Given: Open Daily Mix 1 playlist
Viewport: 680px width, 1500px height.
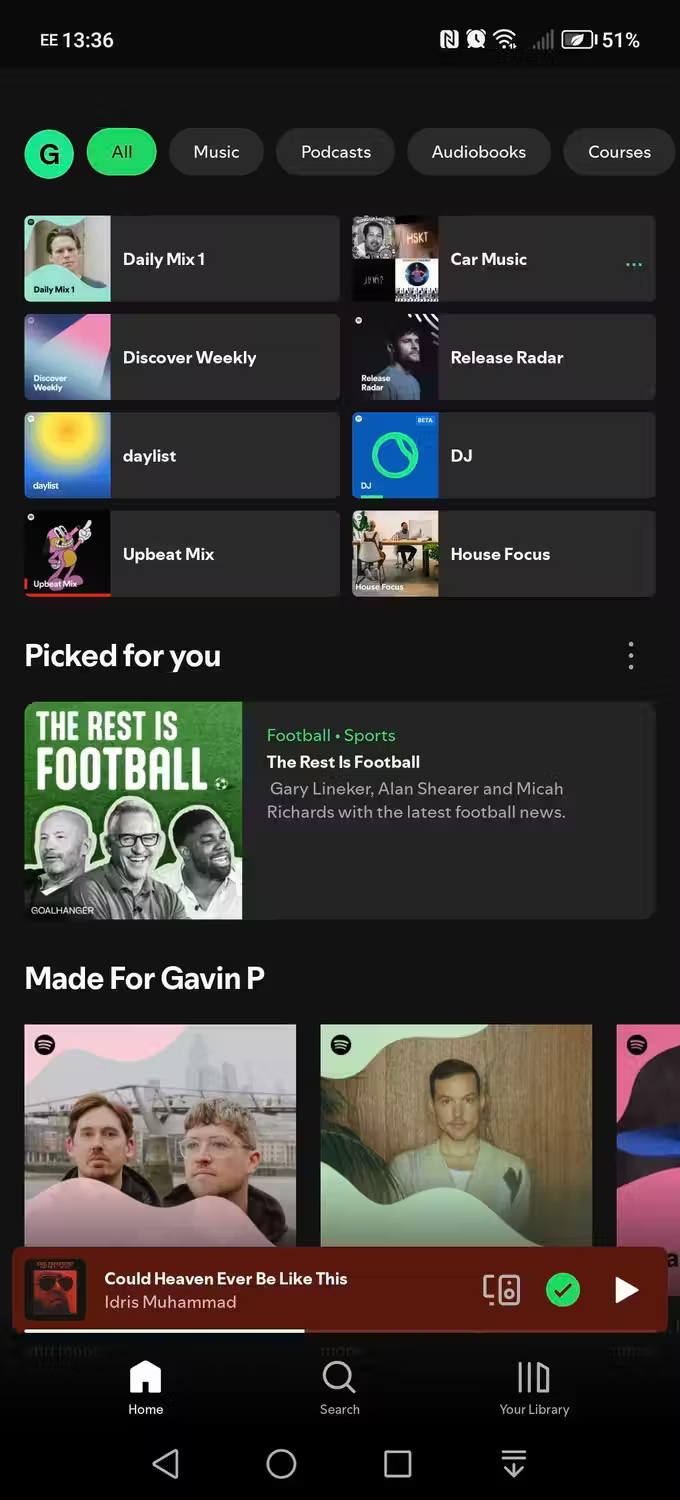Looking at the screenshot, I should (182, 259).
